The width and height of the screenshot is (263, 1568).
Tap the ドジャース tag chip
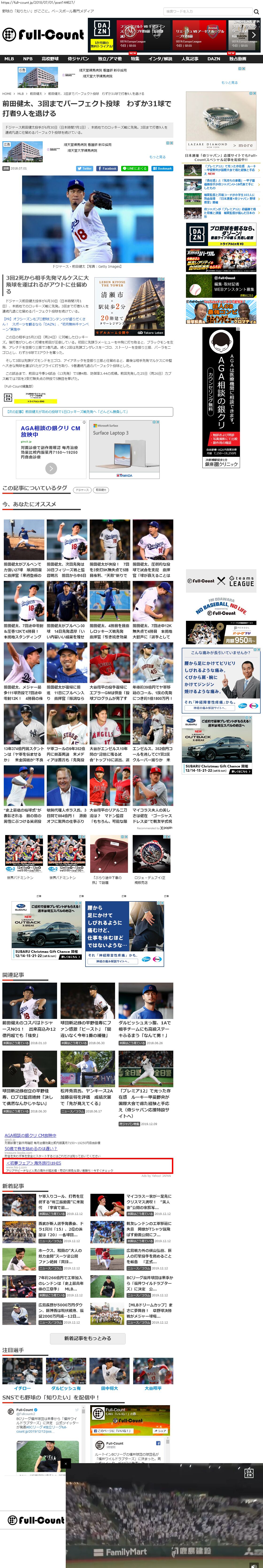tap(82, 489)
